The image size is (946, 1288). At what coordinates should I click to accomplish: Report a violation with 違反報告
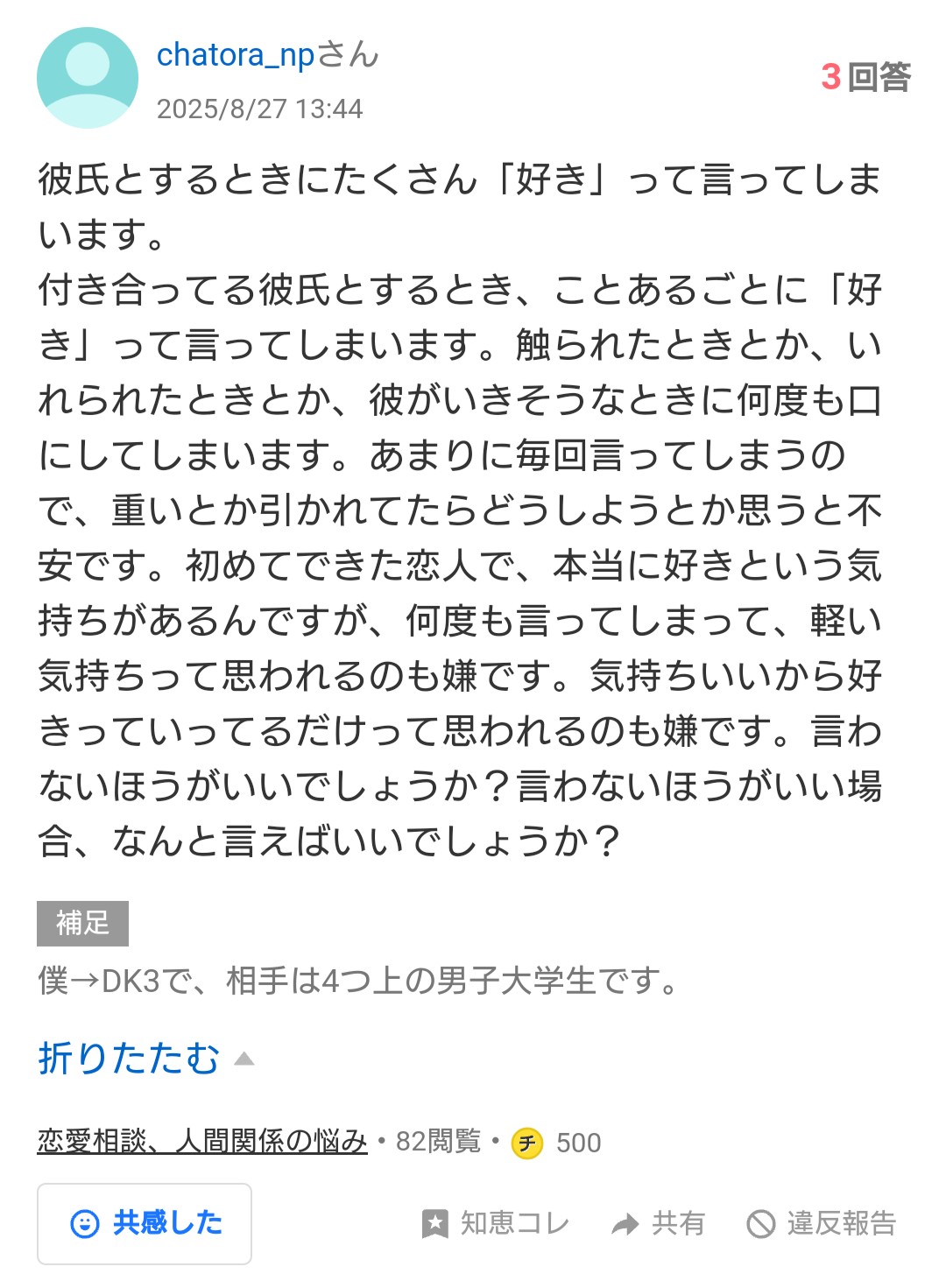point(821,1223)
